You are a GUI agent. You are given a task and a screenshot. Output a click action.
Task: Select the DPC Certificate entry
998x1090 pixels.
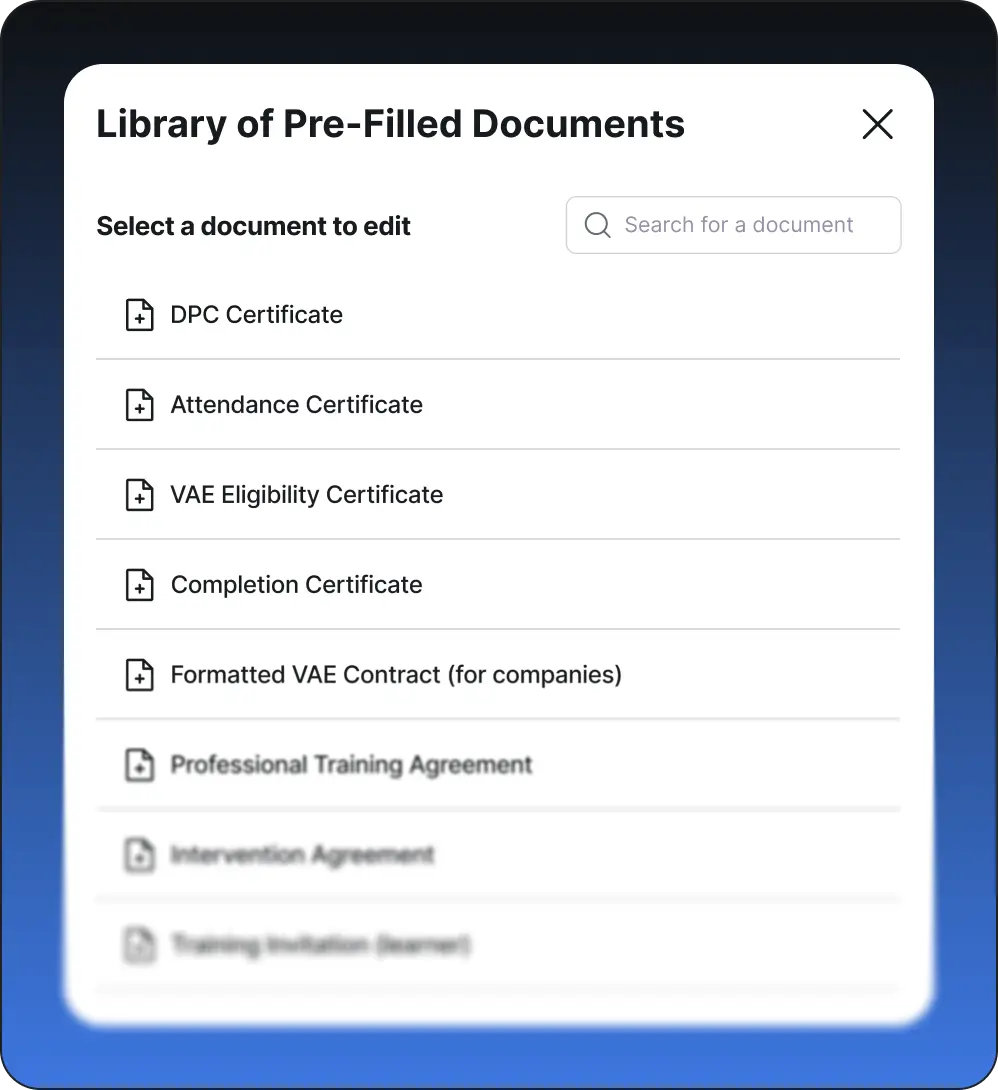tap(257, 314)
